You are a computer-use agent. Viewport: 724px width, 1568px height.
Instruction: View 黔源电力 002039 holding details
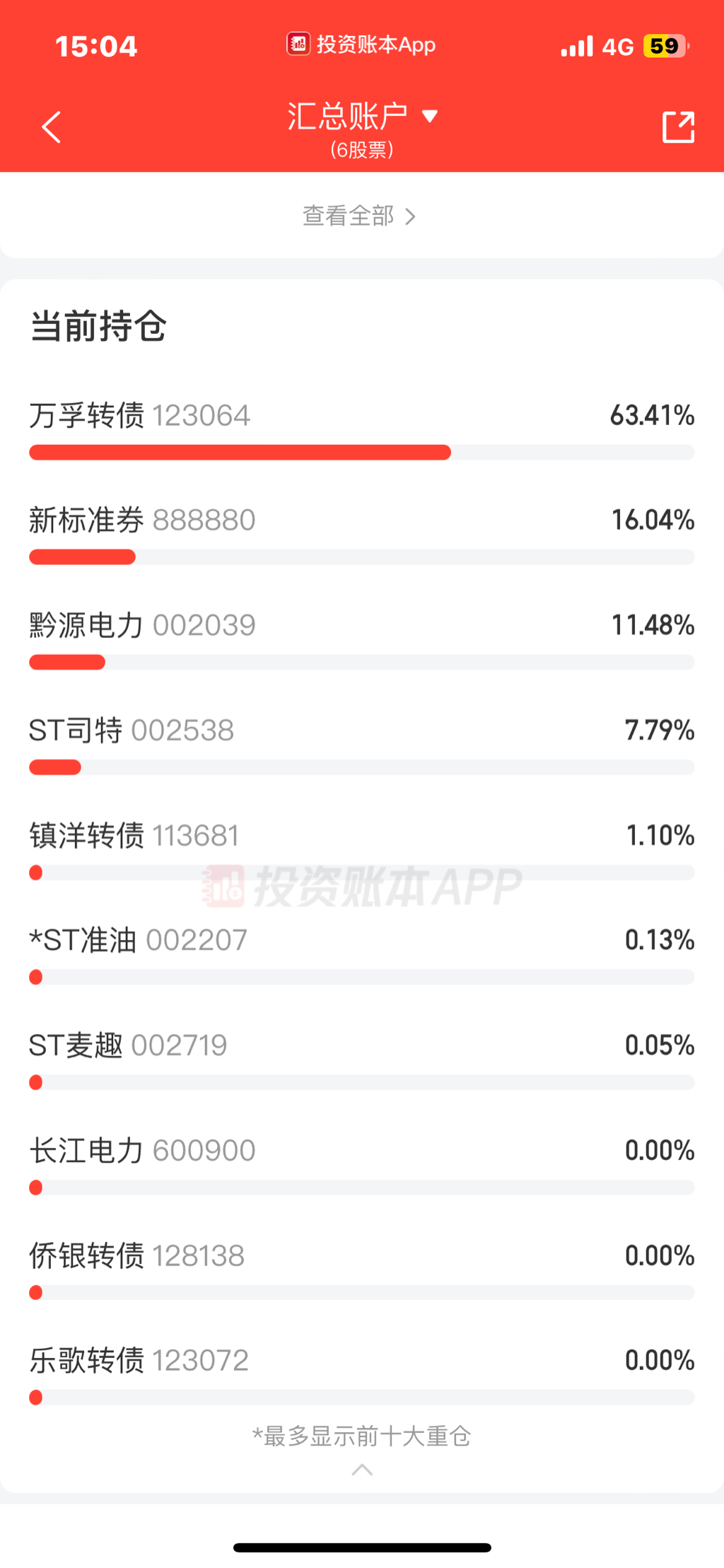click(362, 639)
